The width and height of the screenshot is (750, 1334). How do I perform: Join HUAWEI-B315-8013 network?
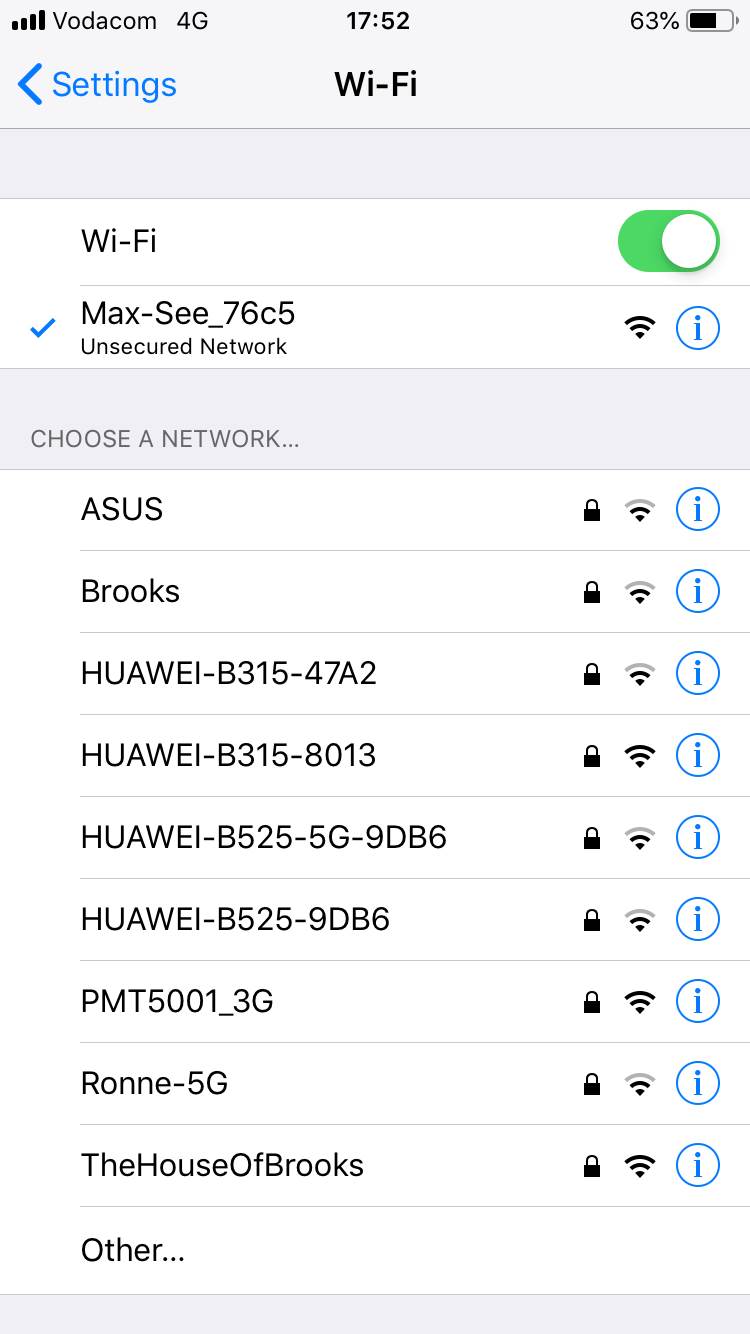[228, 756]
